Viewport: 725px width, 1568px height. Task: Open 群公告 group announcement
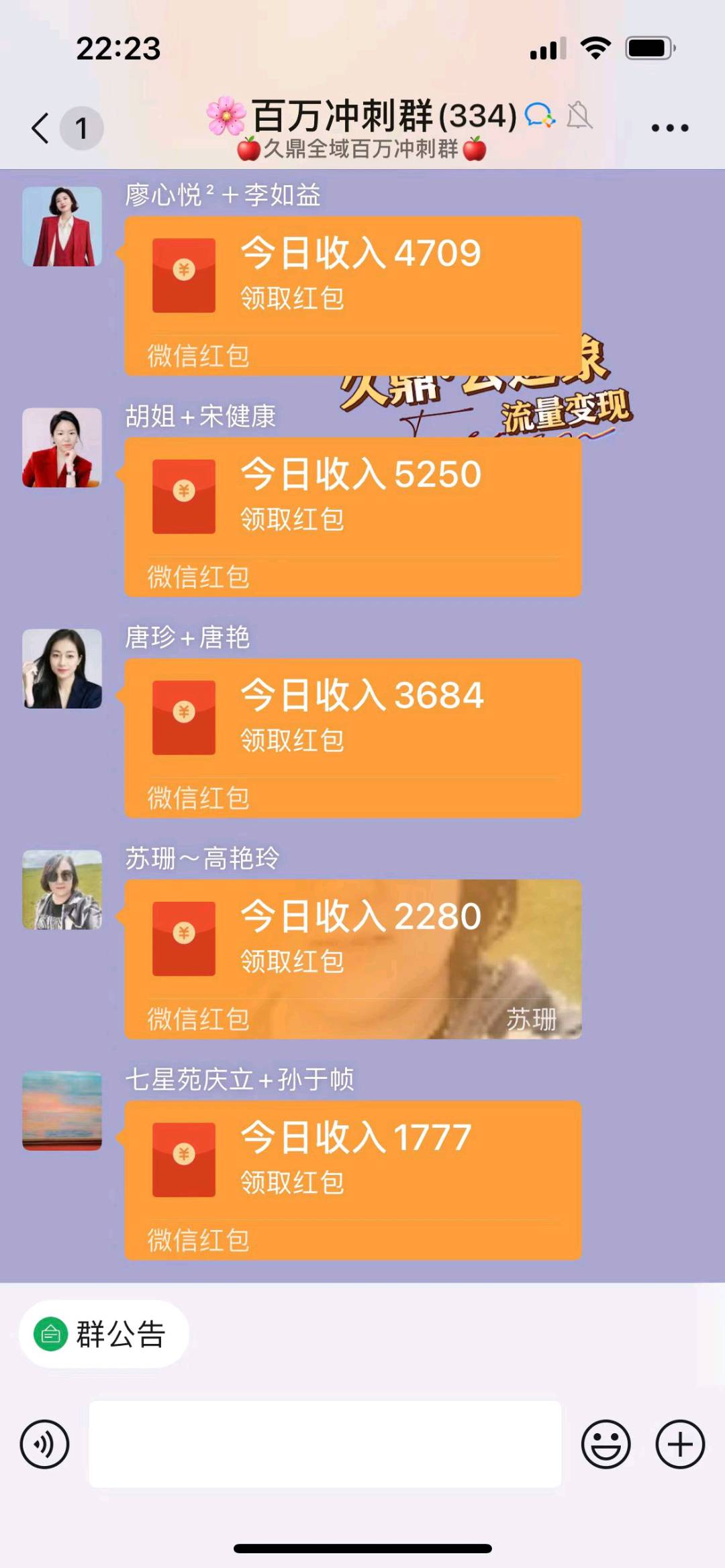pyautogui.click(x=104, y=1334)
